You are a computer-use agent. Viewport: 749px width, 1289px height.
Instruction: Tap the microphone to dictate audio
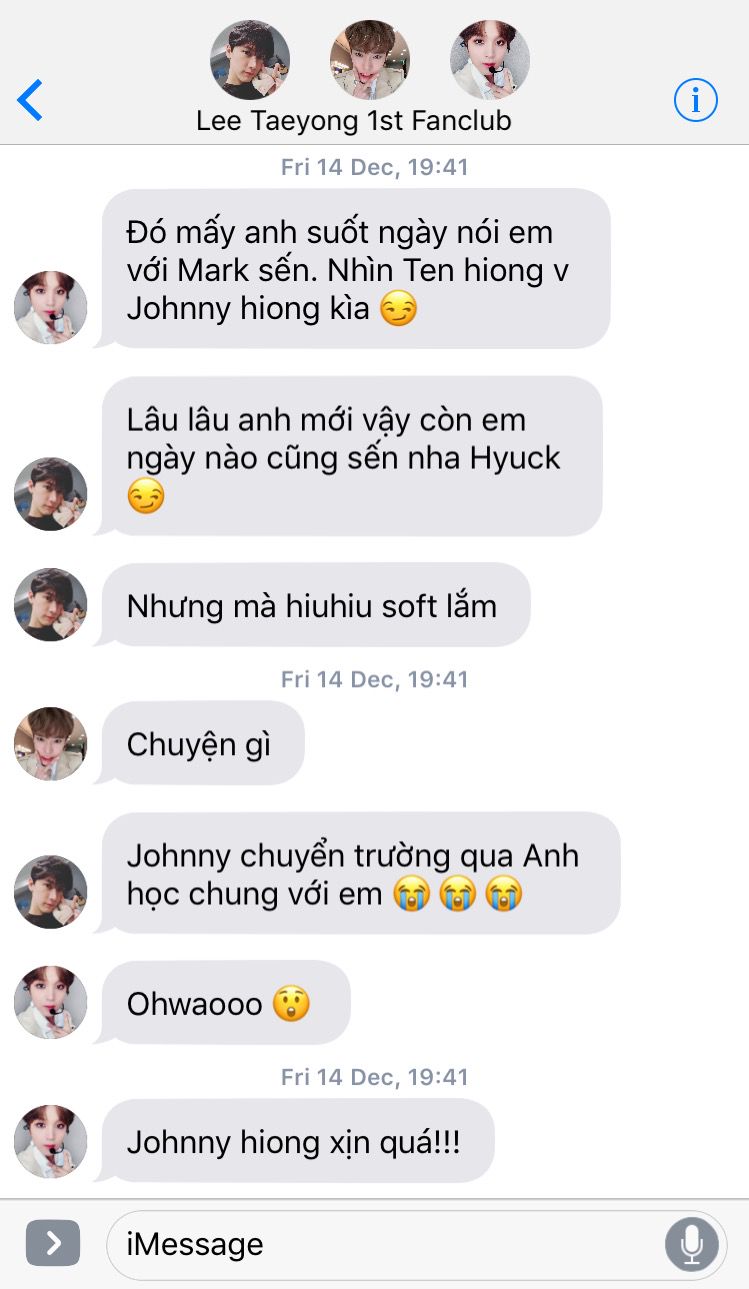pyautogui.click(x=691, y=1244)
